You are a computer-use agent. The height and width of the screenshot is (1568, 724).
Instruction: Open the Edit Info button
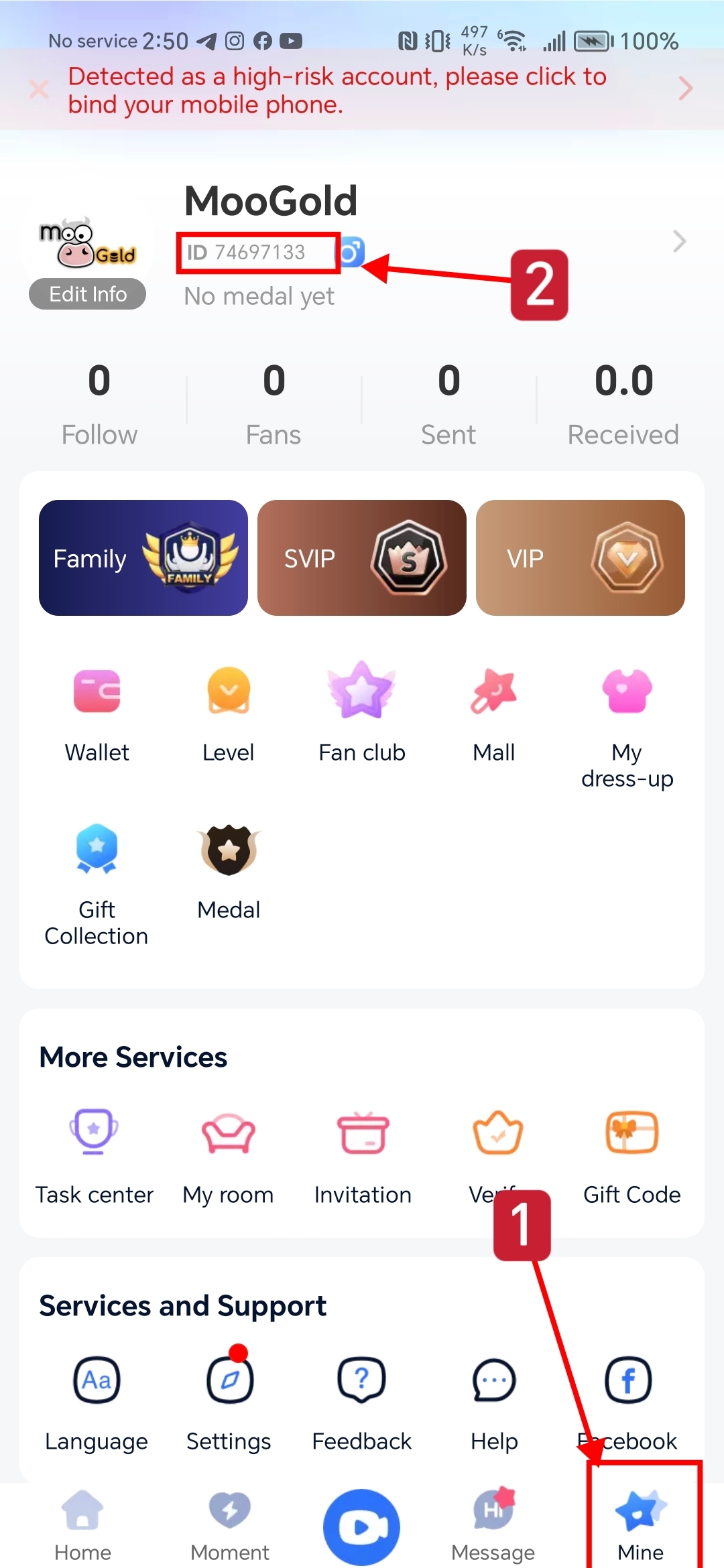coord(88,294)
